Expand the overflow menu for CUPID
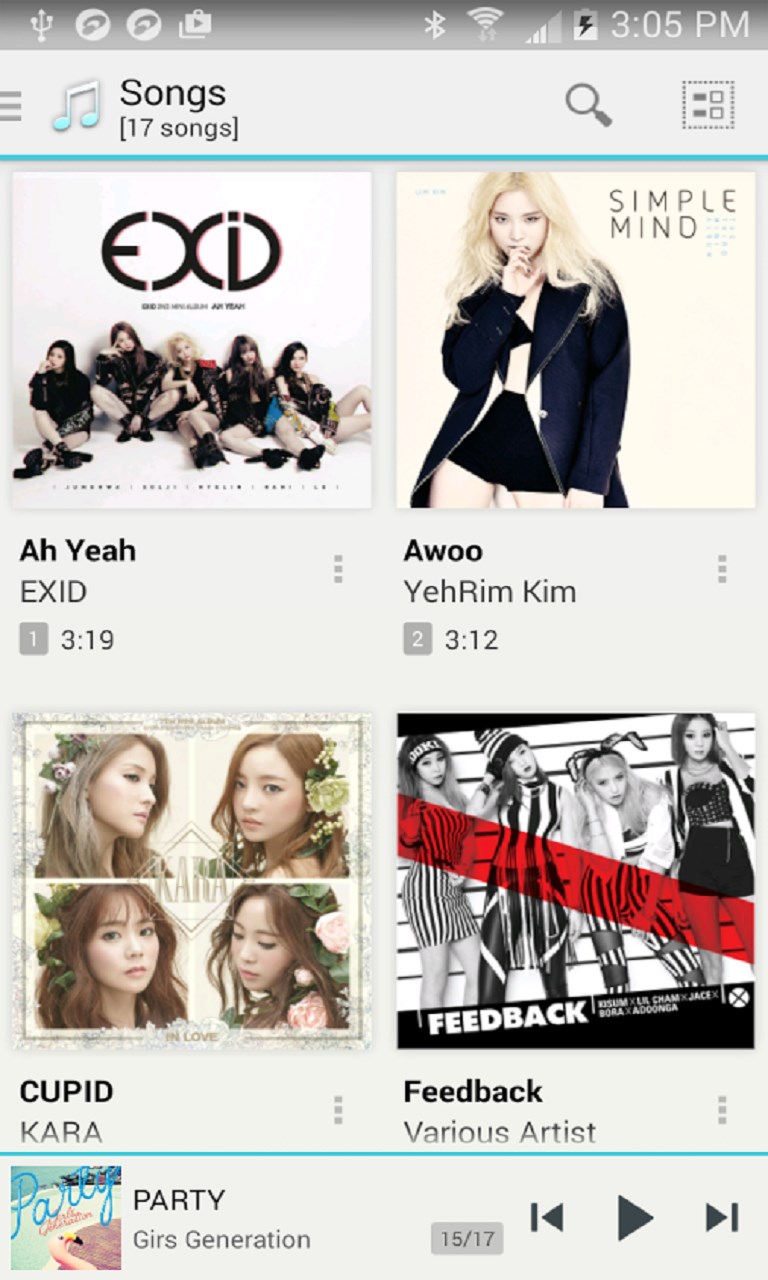Viewport: 768px width, 1280px height. [x=338, y=1109]
